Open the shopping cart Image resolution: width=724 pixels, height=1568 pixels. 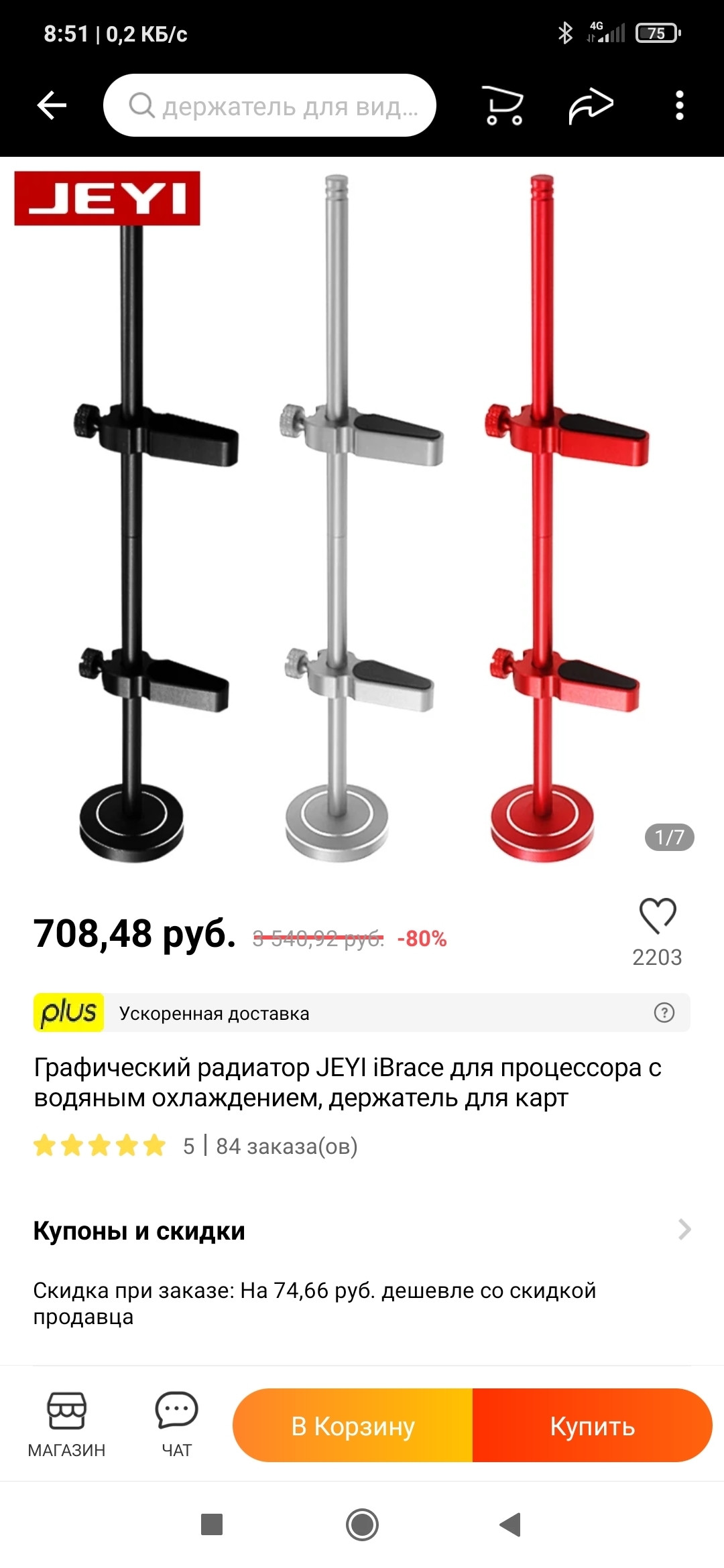[503, 105]
